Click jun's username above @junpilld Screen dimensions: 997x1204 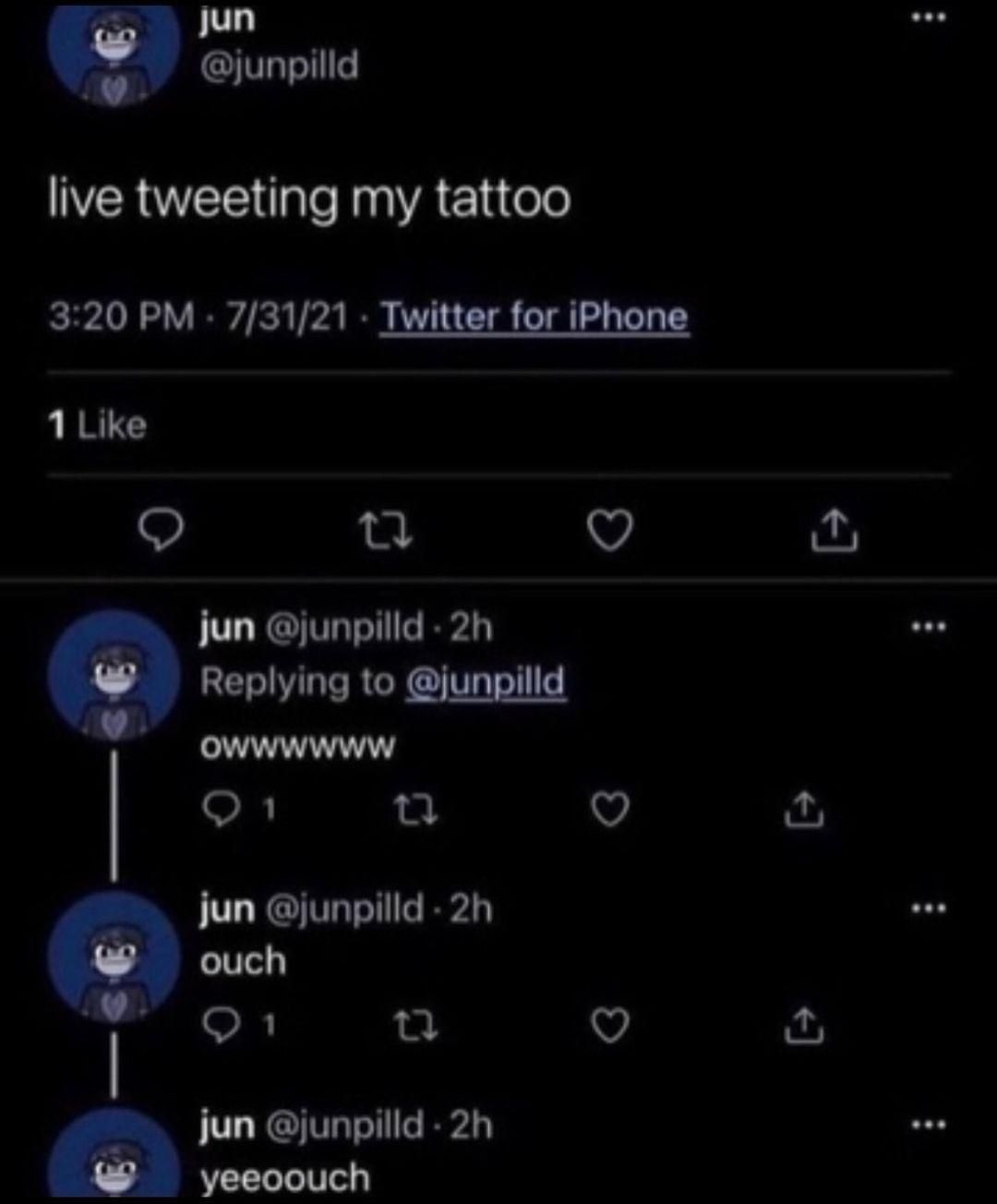tap(227, 17)
